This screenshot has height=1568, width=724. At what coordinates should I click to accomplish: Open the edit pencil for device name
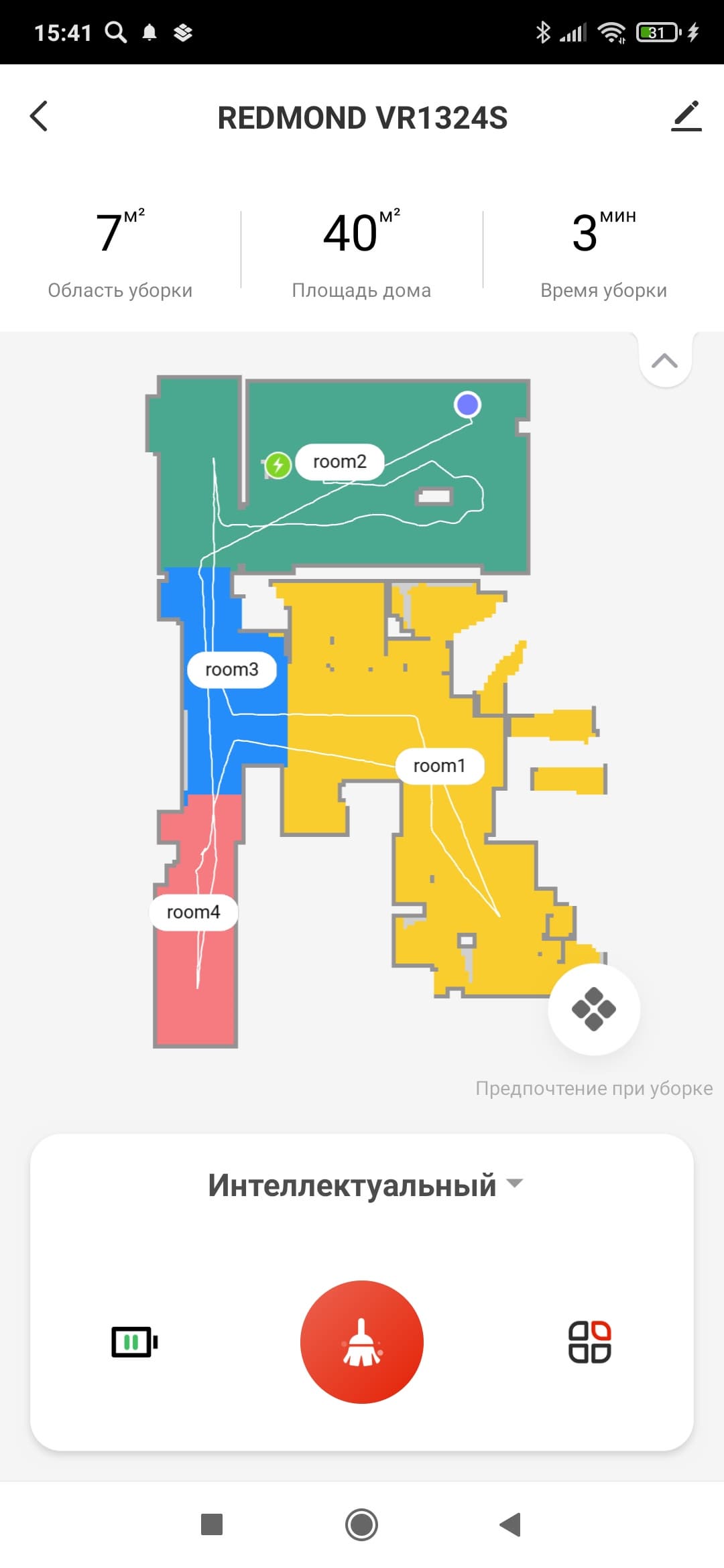click(x=686, y=117)
